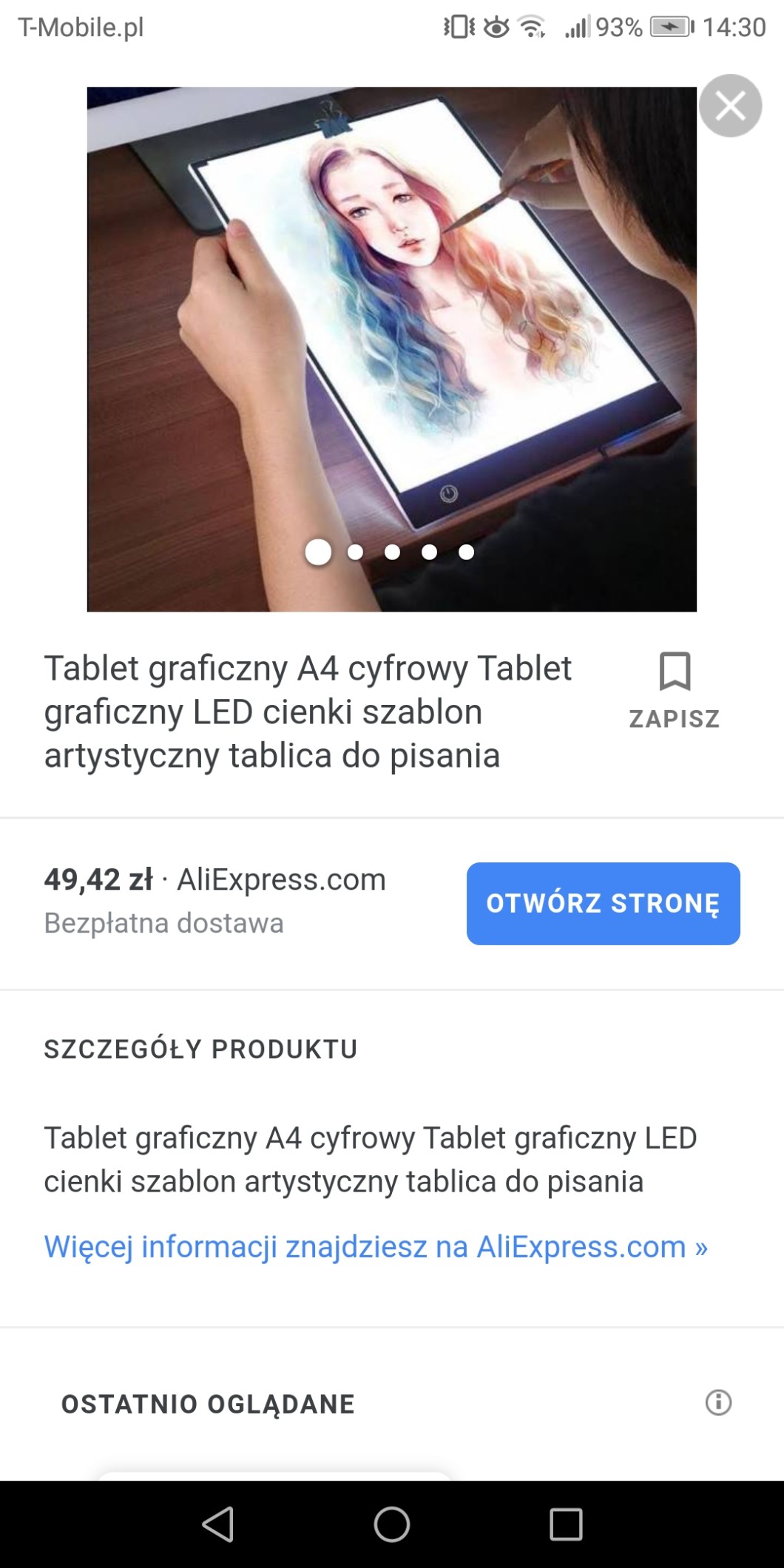This screenshot has height=1568, width=784.
Task: Go back with the system back button
Action: 218,1524
